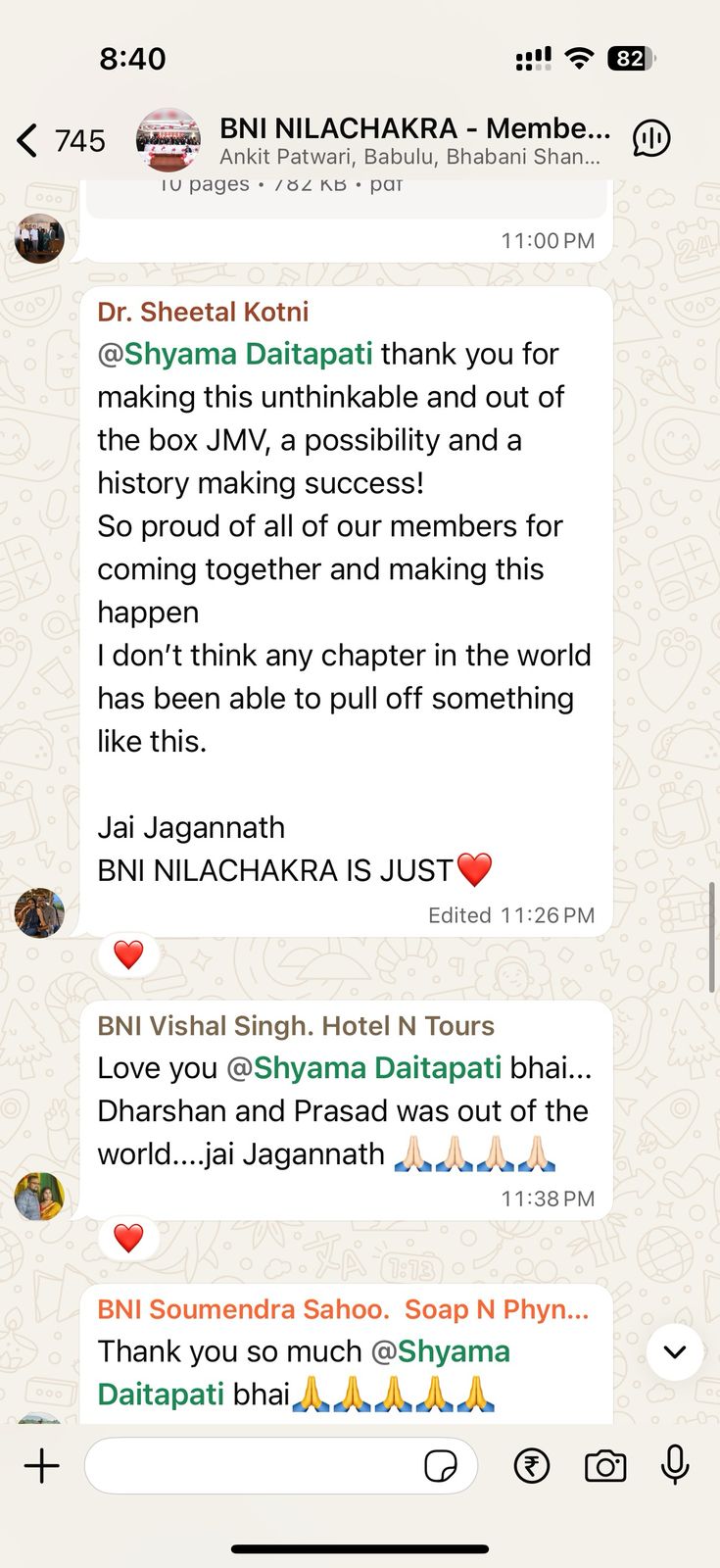Viewport: 720px width, 1568px height.
Task: Tap the message input field
Action: (250, 1466)
